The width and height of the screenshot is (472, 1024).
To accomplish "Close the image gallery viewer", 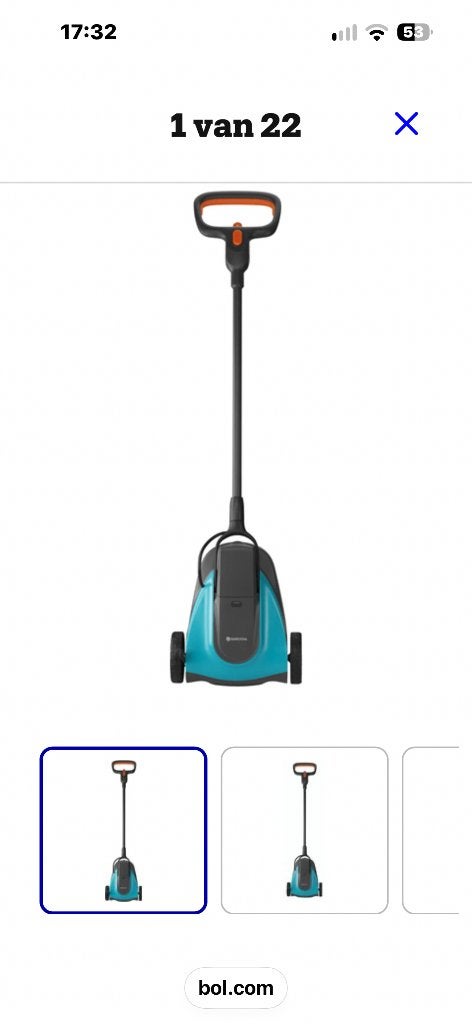I will [406, 123].
